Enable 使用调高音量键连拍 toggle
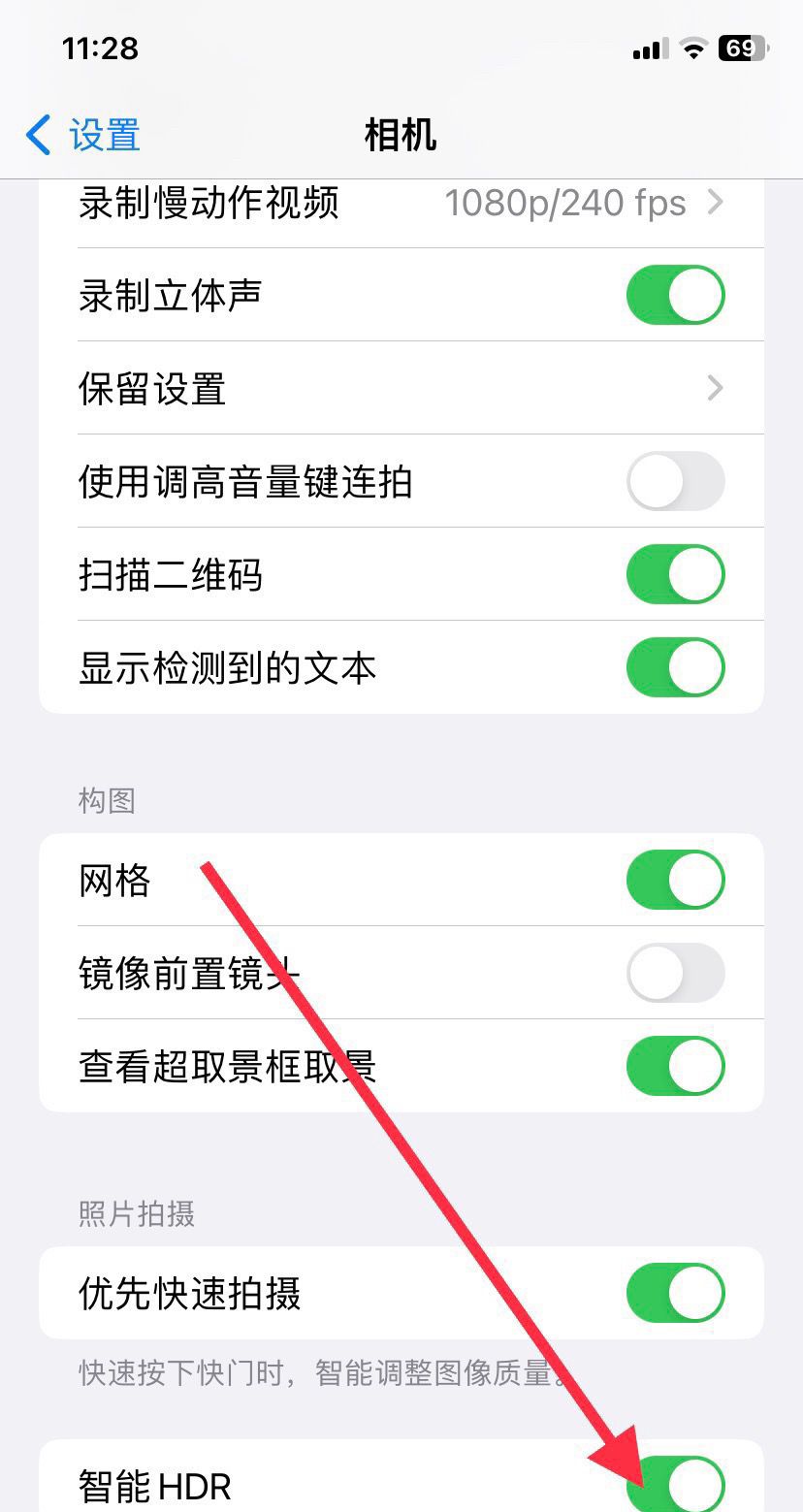 pyautogui.click(x=675, y=480)
